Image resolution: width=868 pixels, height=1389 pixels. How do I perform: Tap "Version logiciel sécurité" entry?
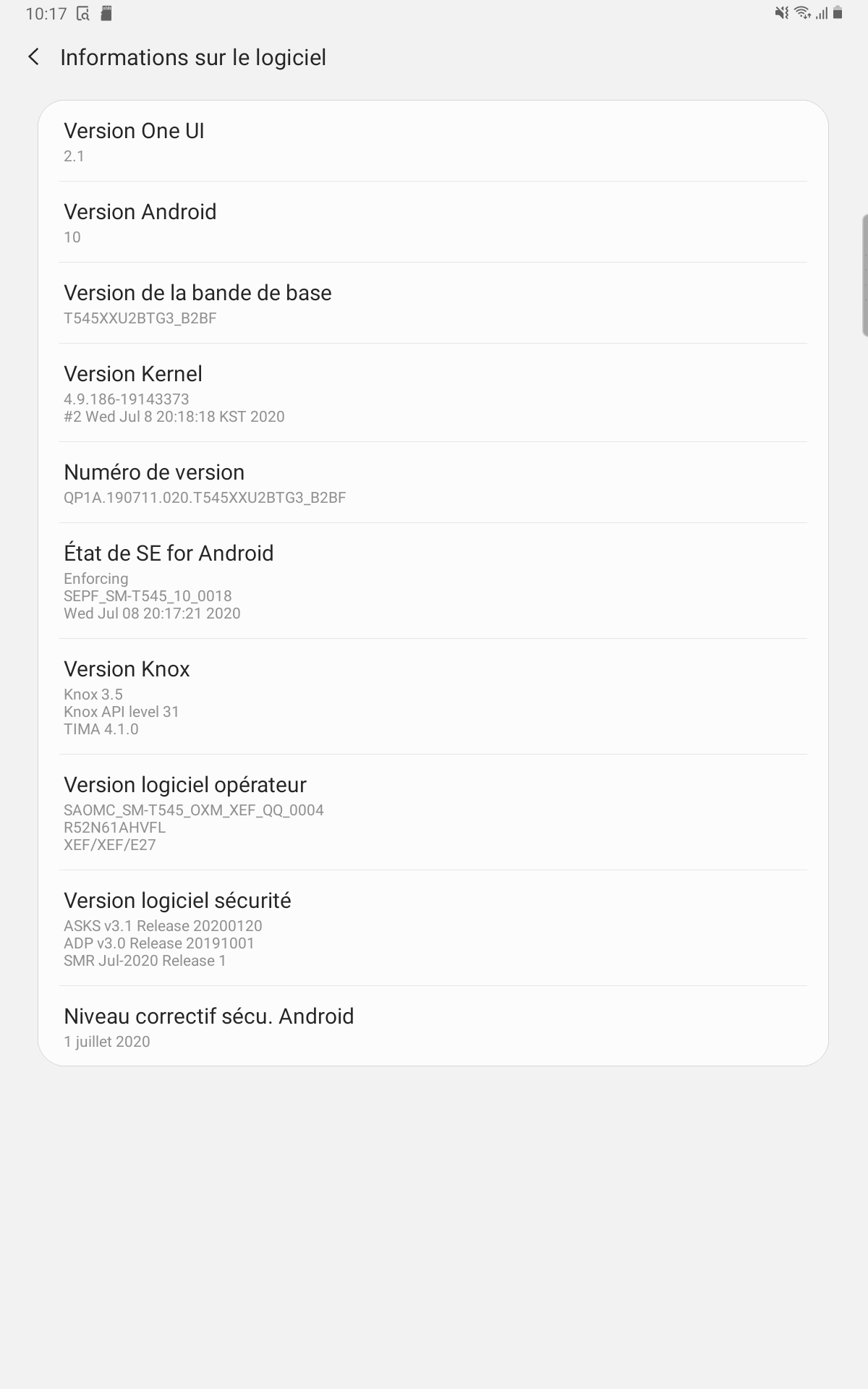[434, 928]
